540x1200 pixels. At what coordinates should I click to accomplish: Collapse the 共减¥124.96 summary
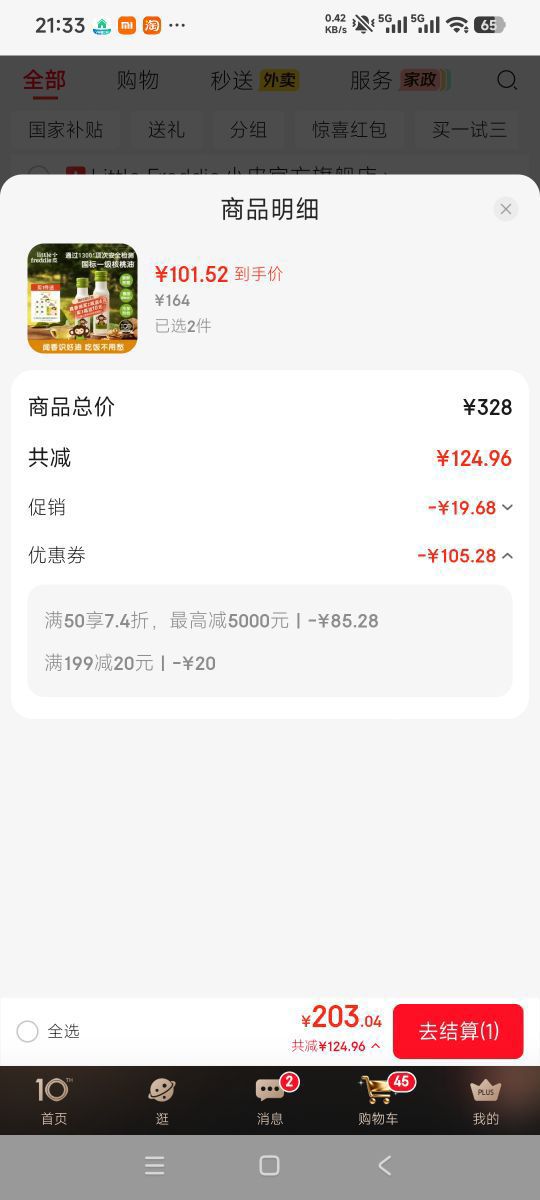336,1046
